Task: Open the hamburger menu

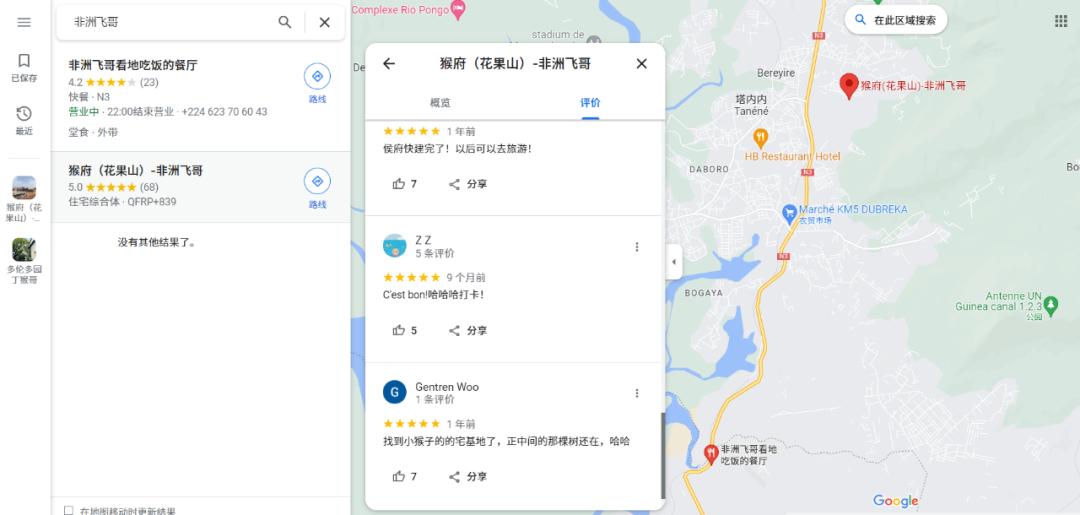Action: click(x=24, y=22)
